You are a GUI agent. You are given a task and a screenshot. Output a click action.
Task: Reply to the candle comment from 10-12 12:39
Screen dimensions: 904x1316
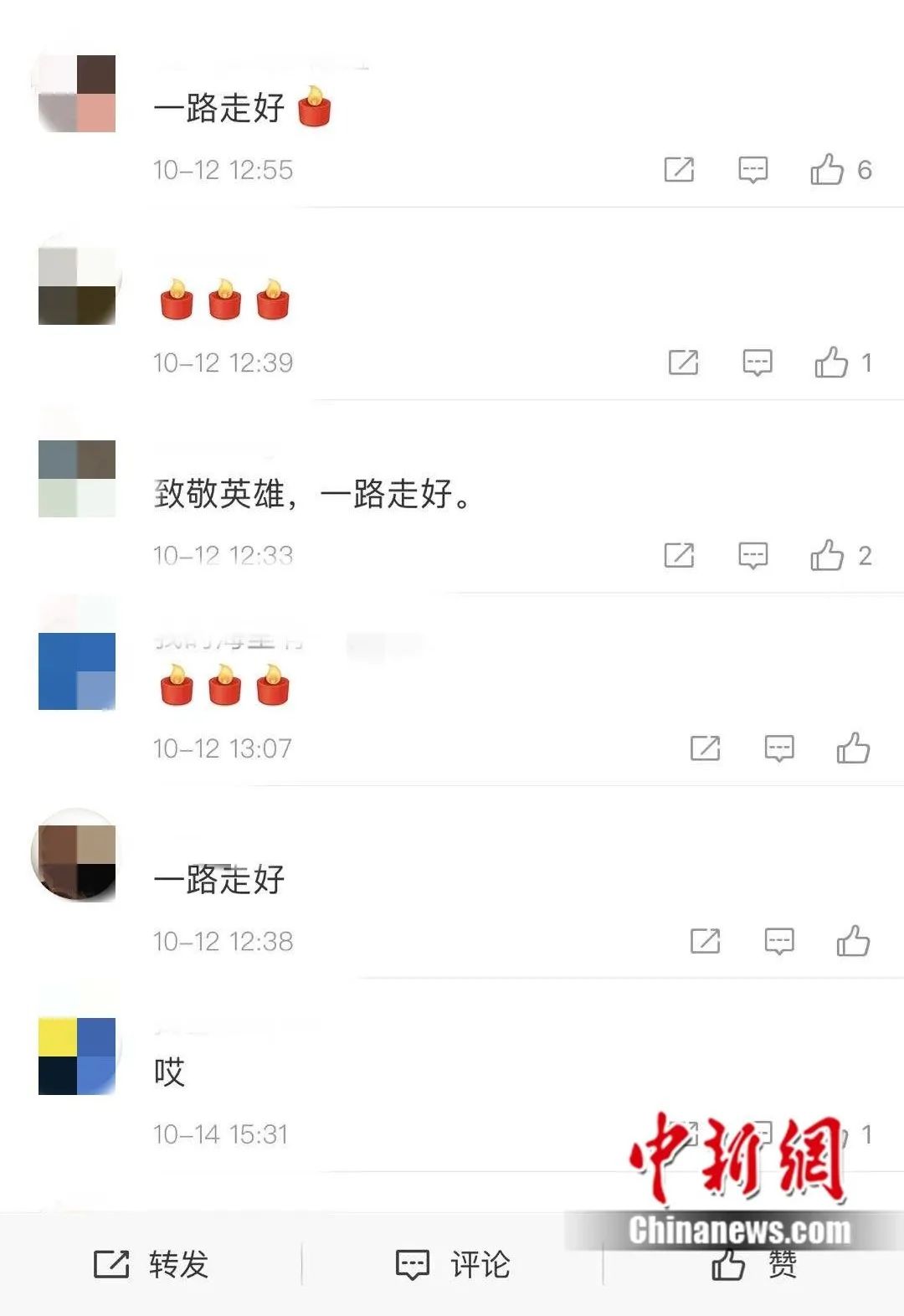click(758, 362)
